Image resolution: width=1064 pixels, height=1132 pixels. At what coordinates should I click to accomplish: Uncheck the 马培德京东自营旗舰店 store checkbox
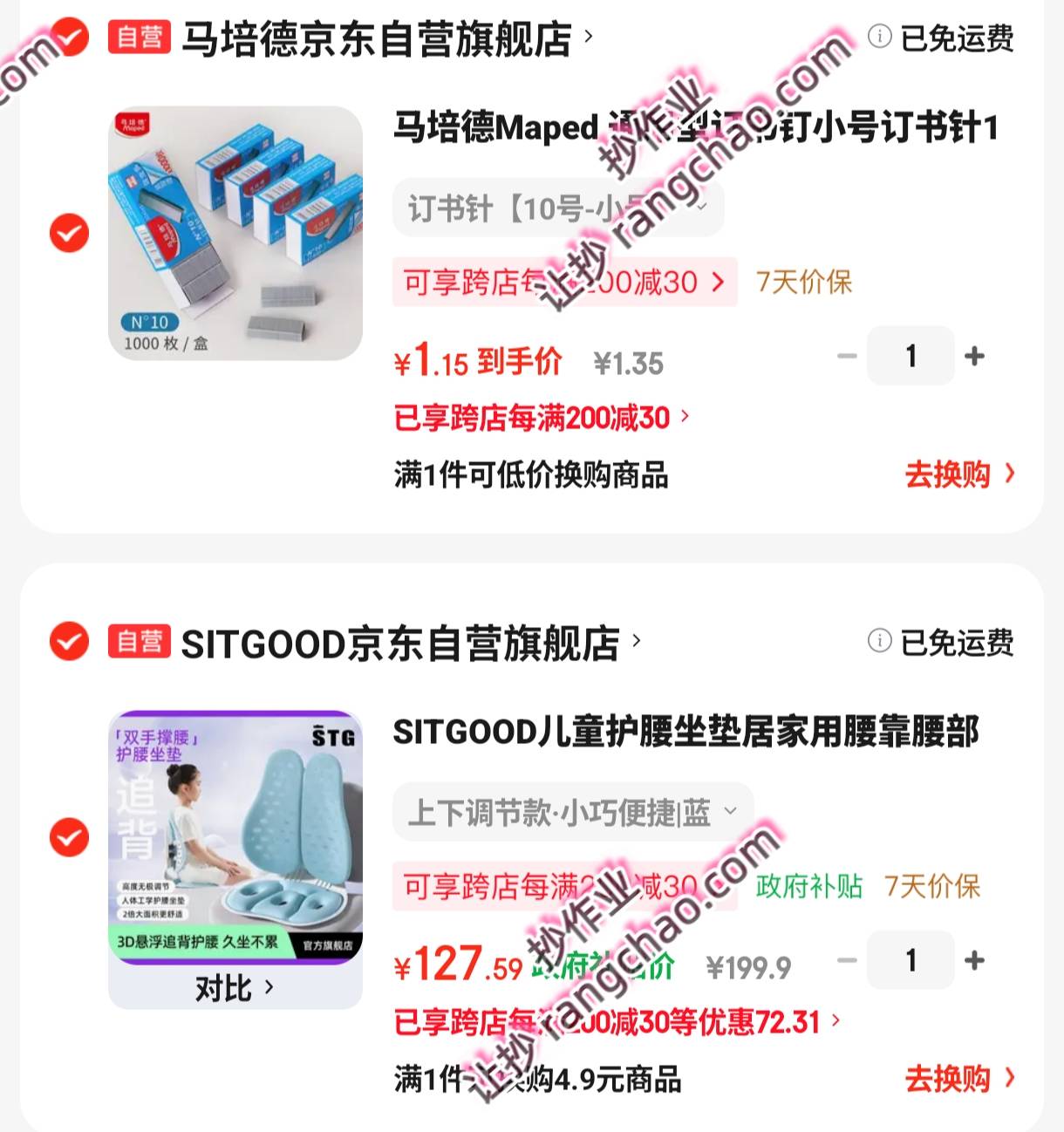[70, 38]
